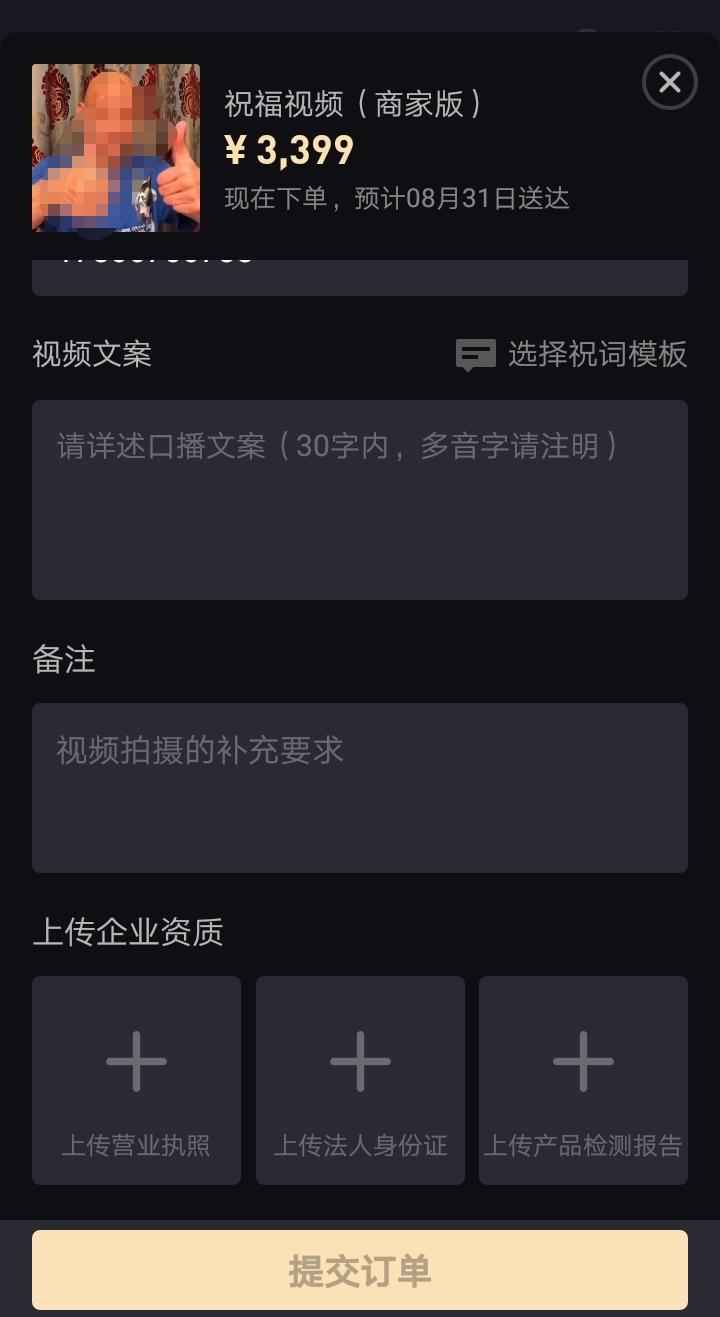720x1317 pixels.
Task: Tap the 视频文案 section heading
Action: tap(91, 354)
